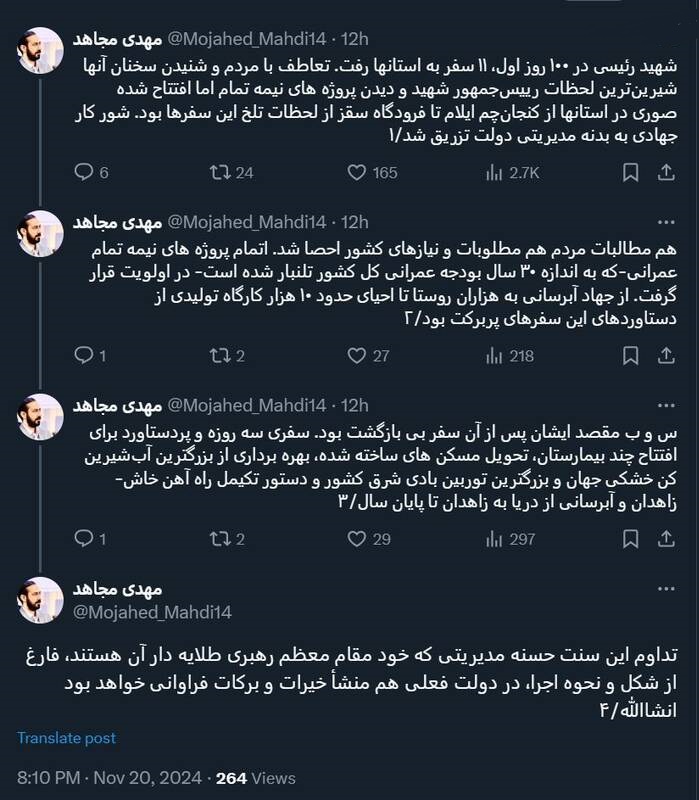This screenshot has width=699, height=800.
Task: Bookmark the tweet with 2.7K views
Action: (x=631, y=172)
